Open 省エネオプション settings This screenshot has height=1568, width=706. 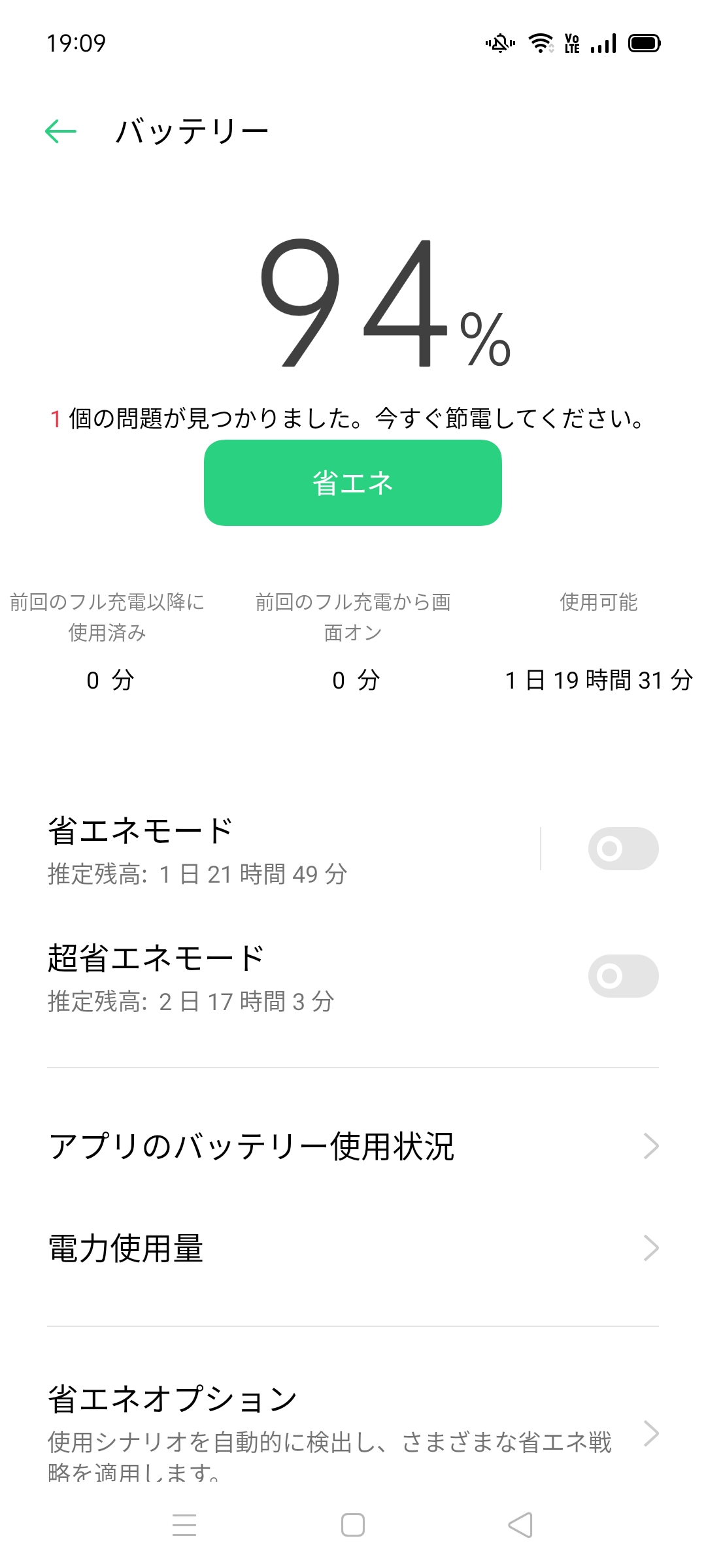(x=353, y=1431)
